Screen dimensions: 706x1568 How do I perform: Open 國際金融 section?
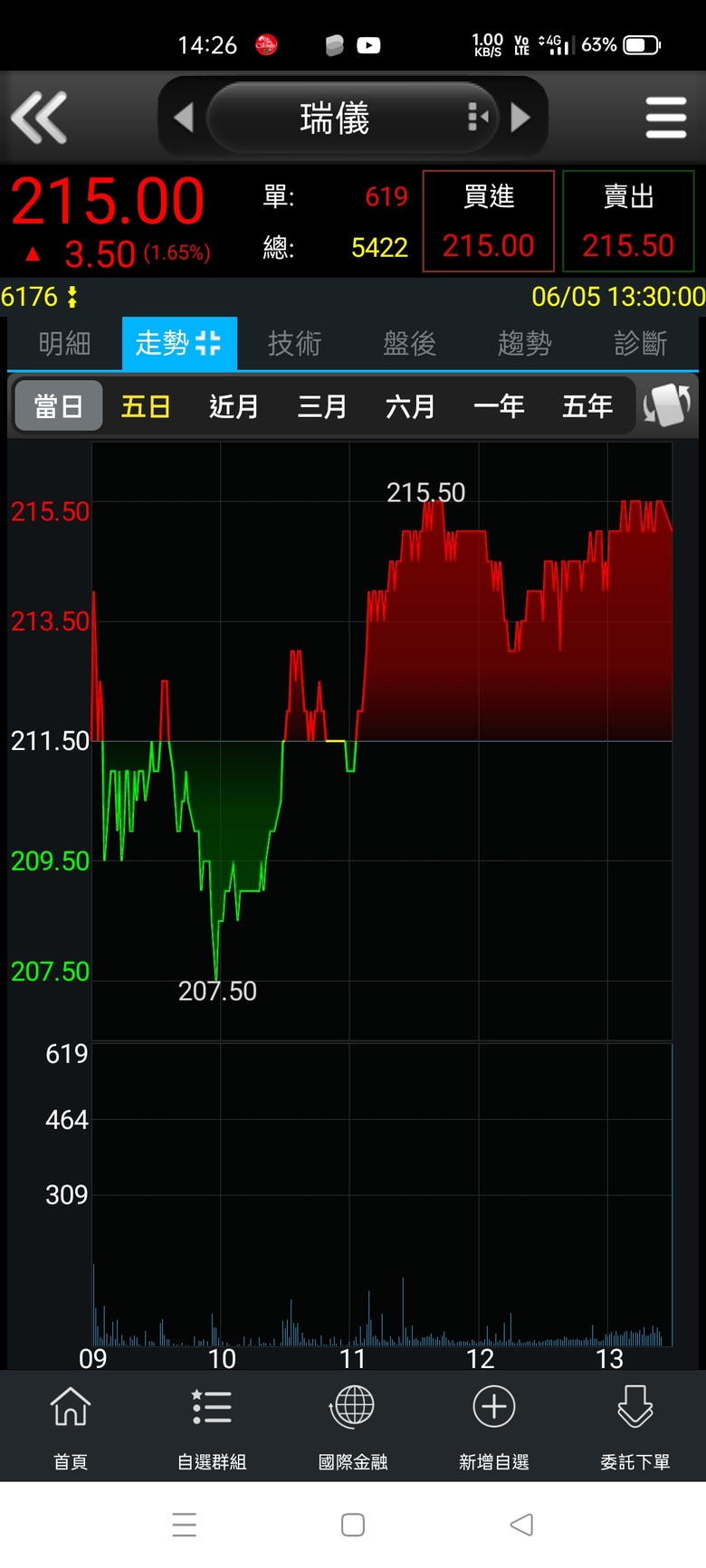point(353,1423)
